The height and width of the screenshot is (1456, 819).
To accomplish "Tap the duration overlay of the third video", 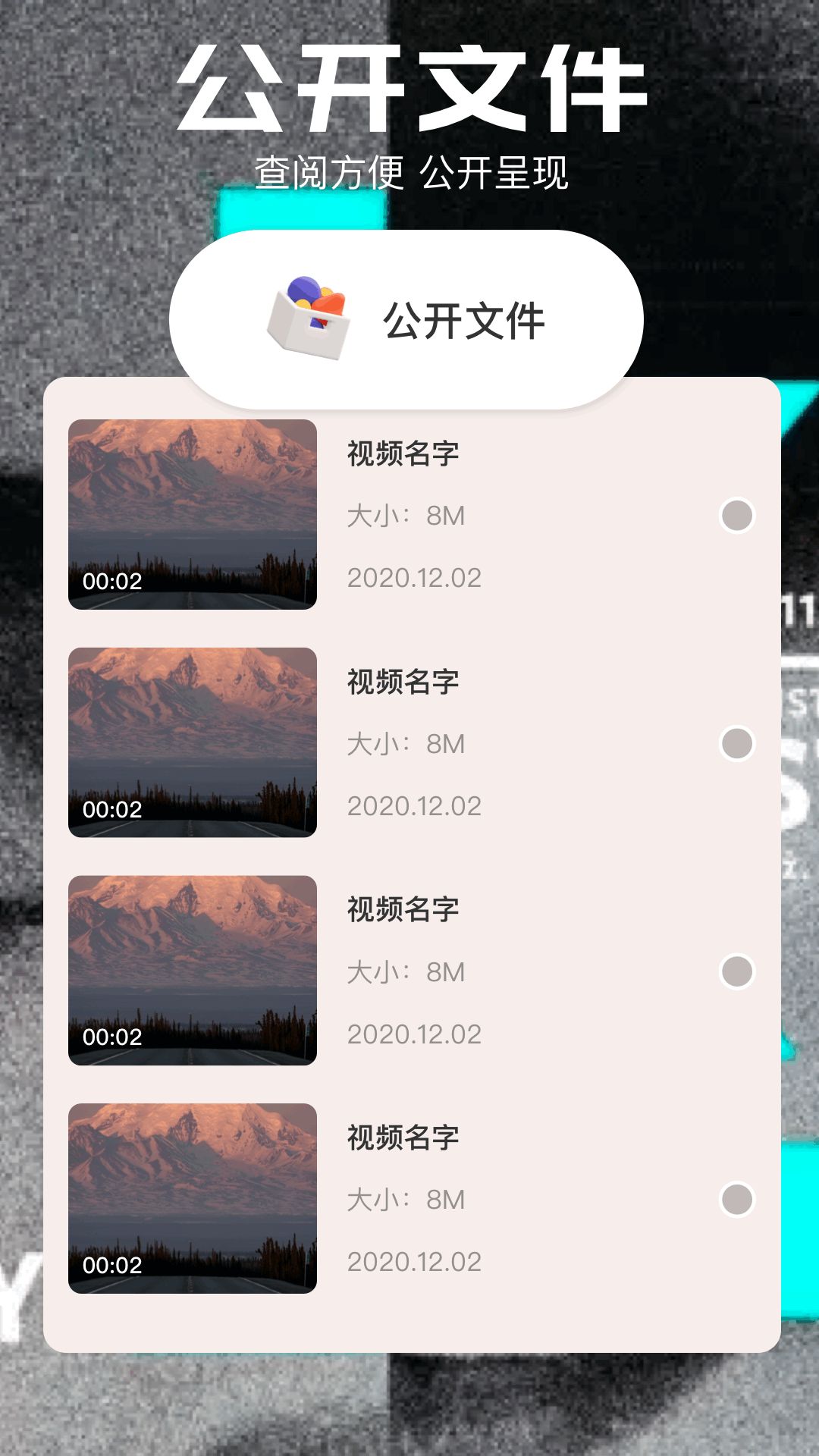I will click(x=111, y=1037).
